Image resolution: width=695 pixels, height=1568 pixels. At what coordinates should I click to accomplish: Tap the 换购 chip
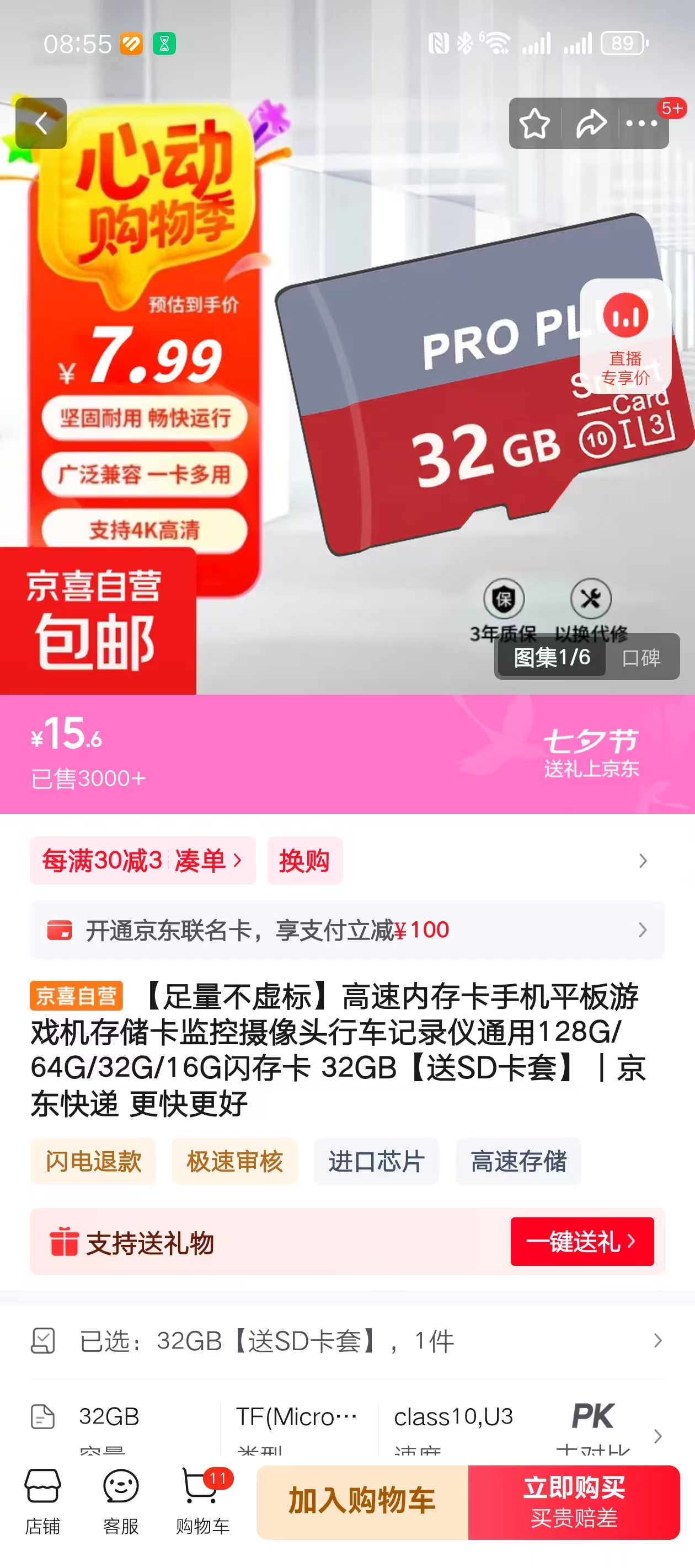(304, 861)
